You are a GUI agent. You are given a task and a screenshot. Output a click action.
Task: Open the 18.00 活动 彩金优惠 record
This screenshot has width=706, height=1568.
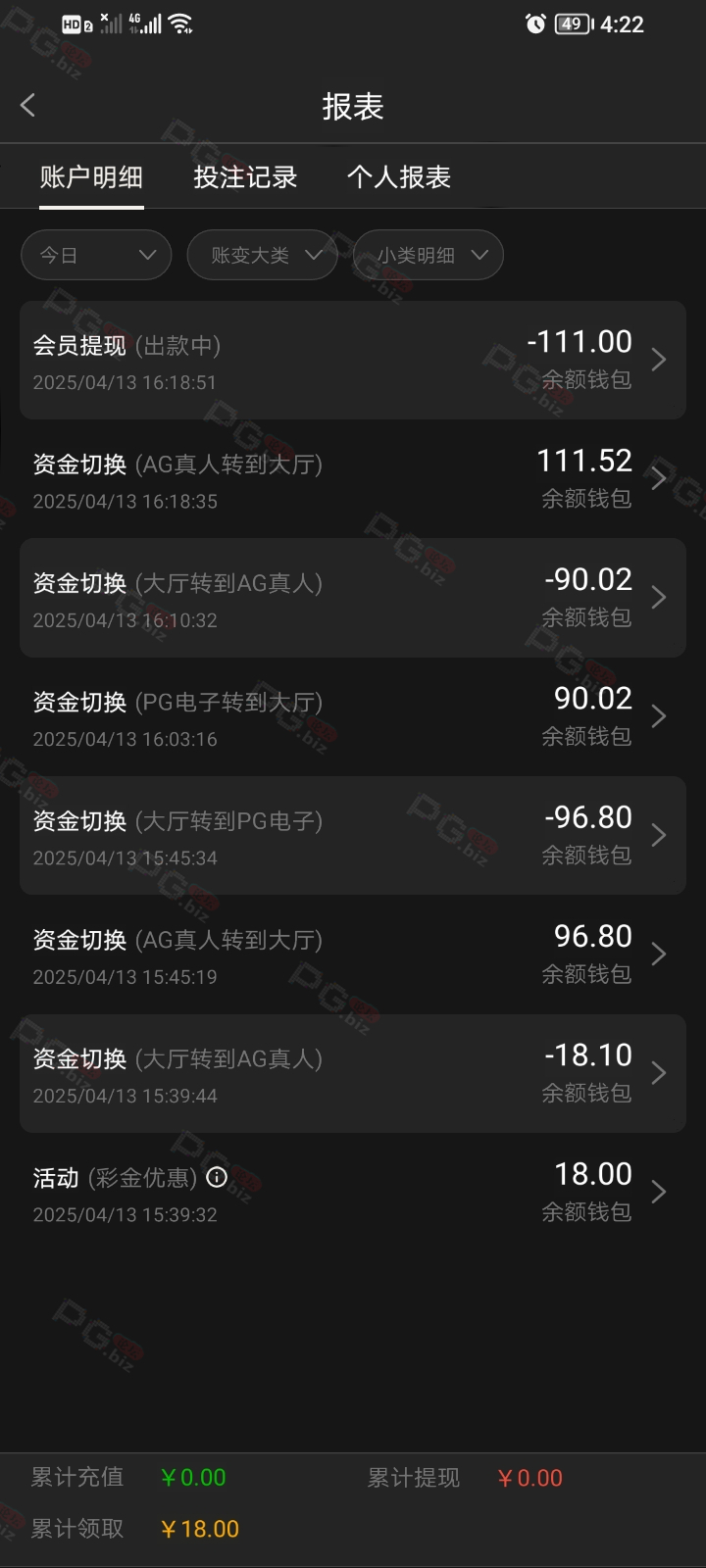click(x=353, y=1193)
